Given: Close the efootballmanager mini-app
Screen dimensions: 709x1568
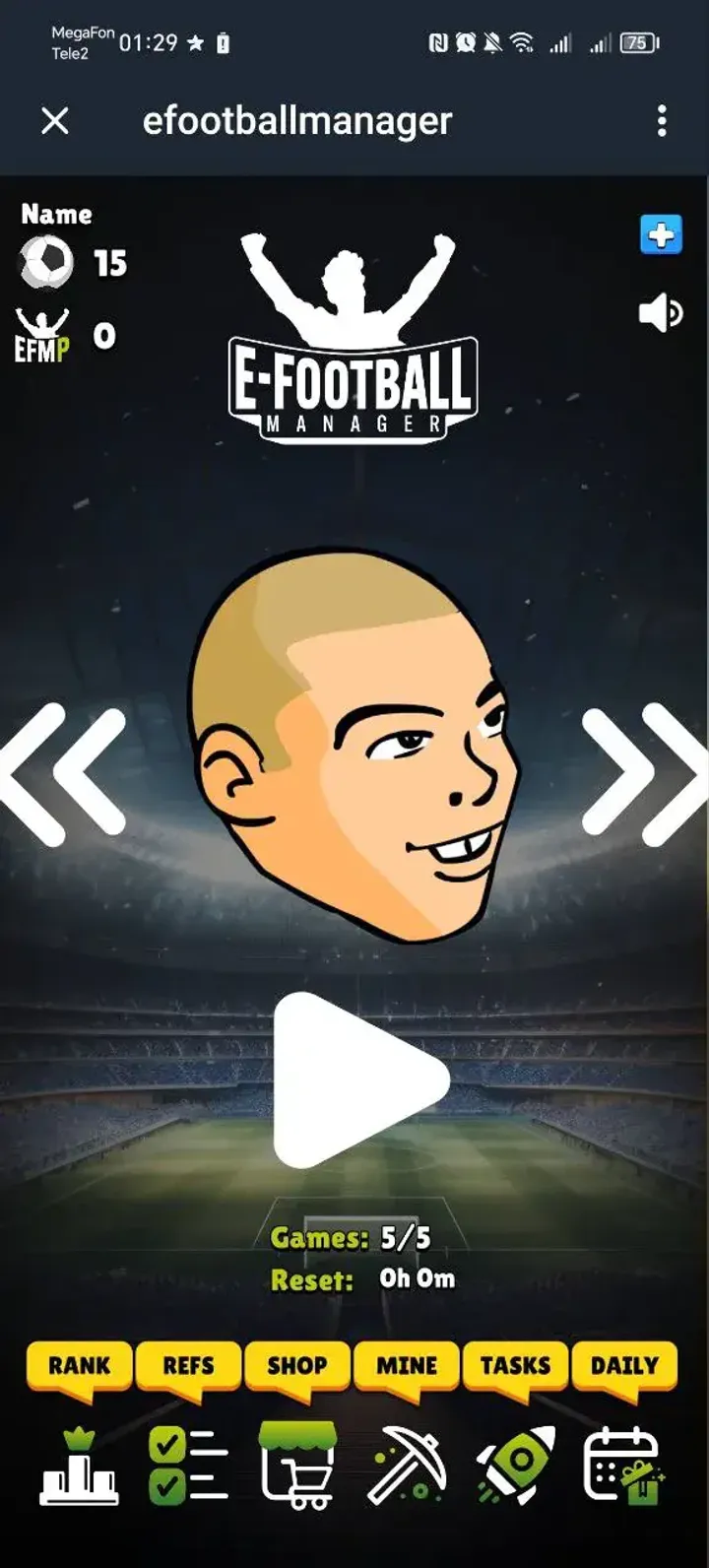Looking at the screenshot, I should pyautogui.click(x=55, y=121).
